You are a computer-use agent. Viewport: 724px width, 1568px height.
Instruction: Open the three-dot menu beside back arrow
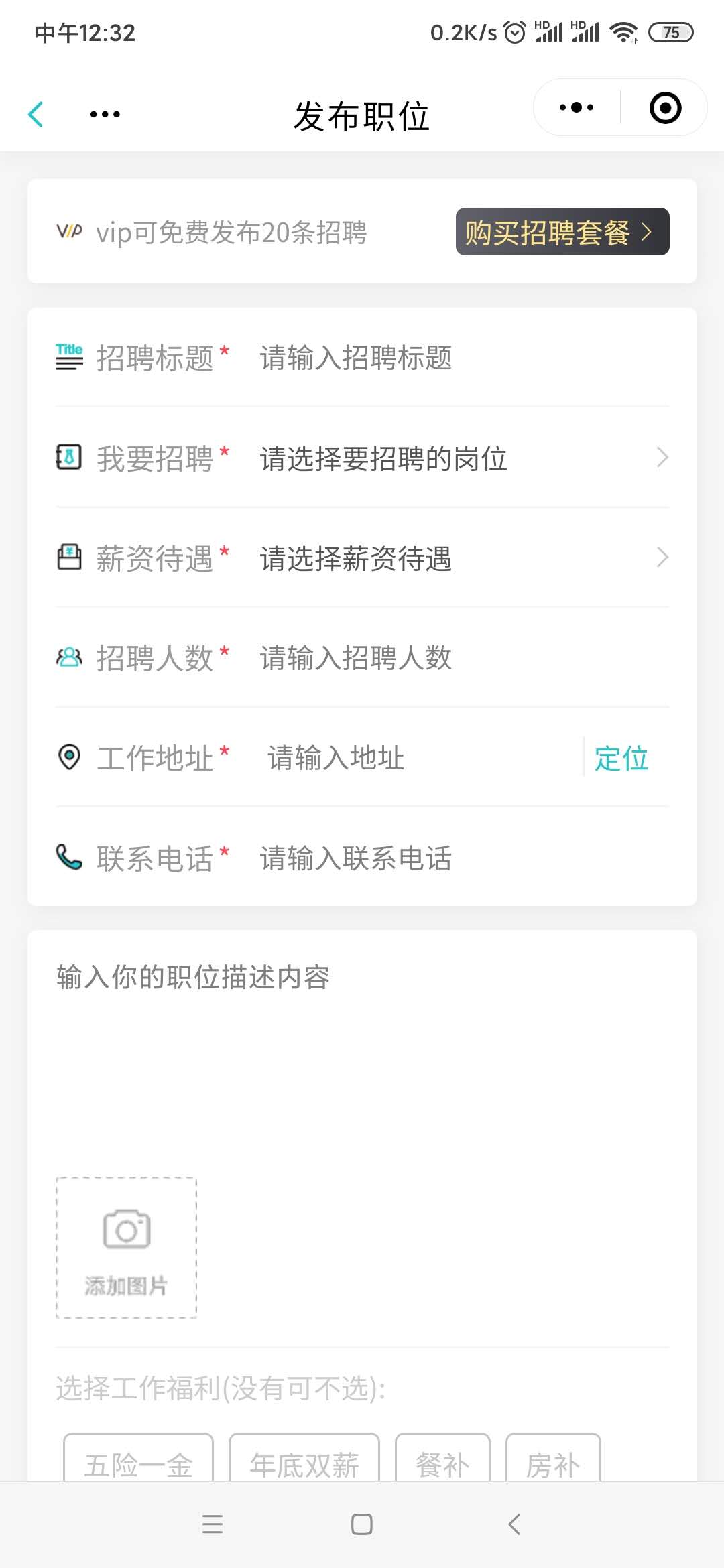tap(105, 115)
